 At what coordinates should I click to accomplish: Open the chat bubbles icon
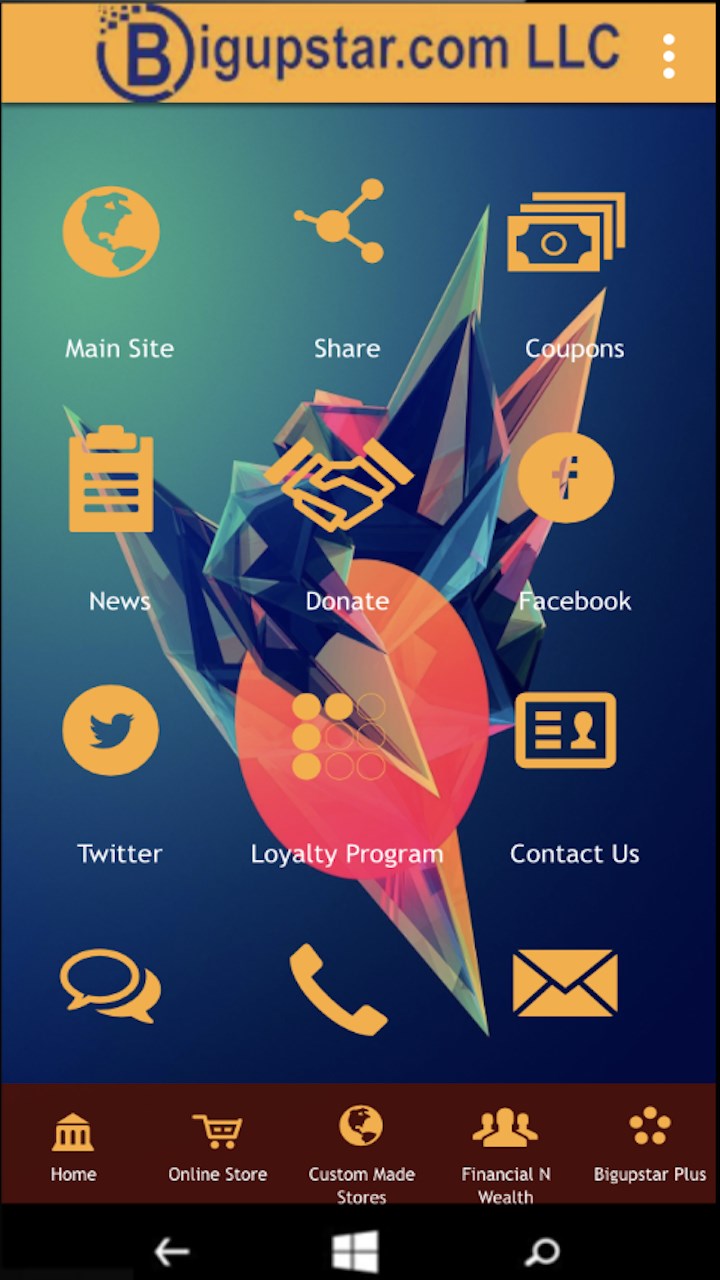point(110,984)
